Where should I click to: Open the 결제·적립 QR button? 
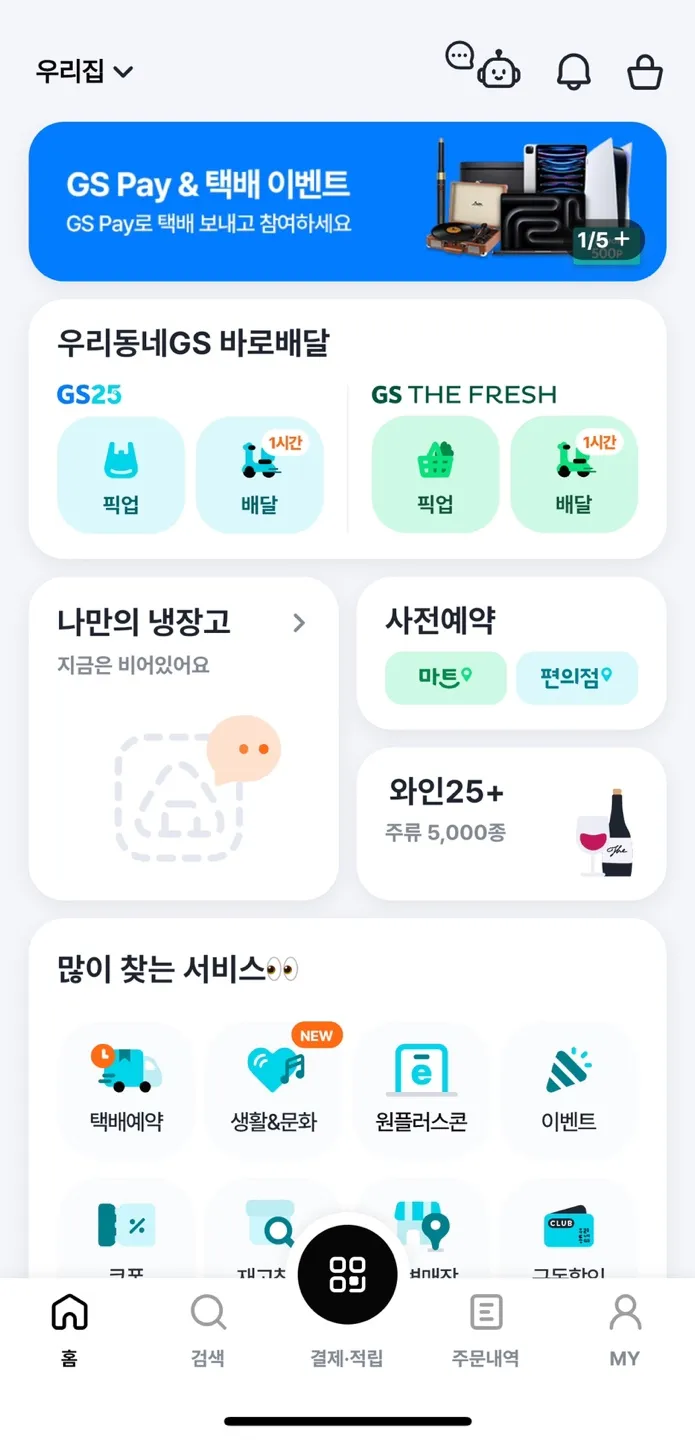click(347, 1275)
